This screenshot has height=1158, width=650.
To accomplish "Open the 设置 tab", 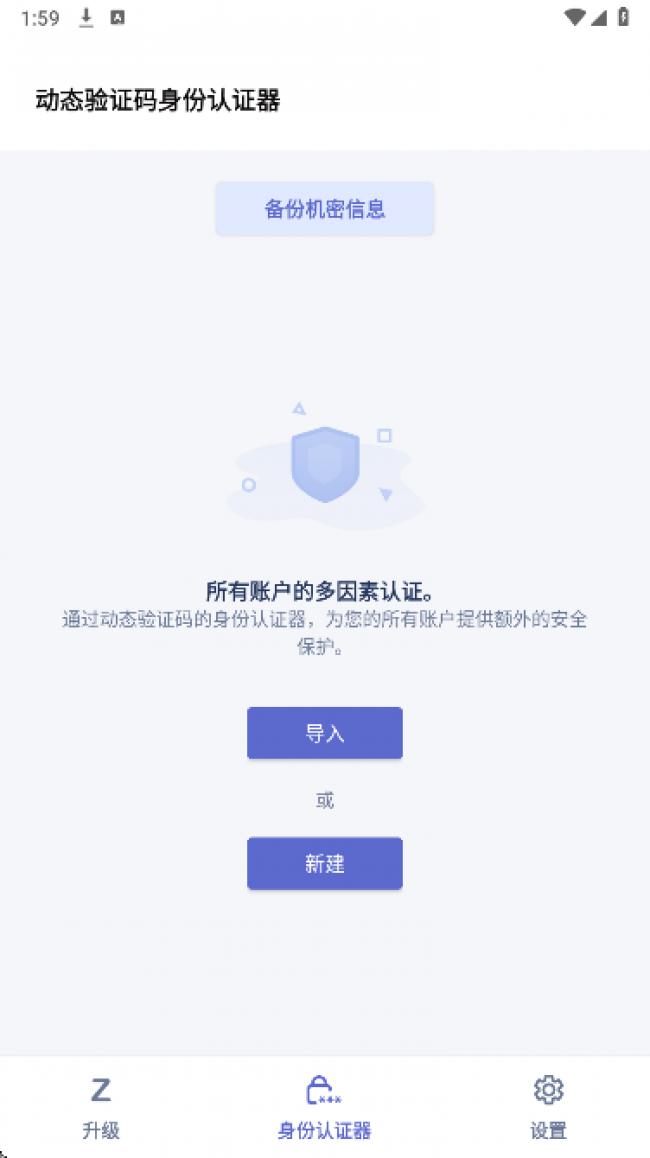I will click(548, 1107).
